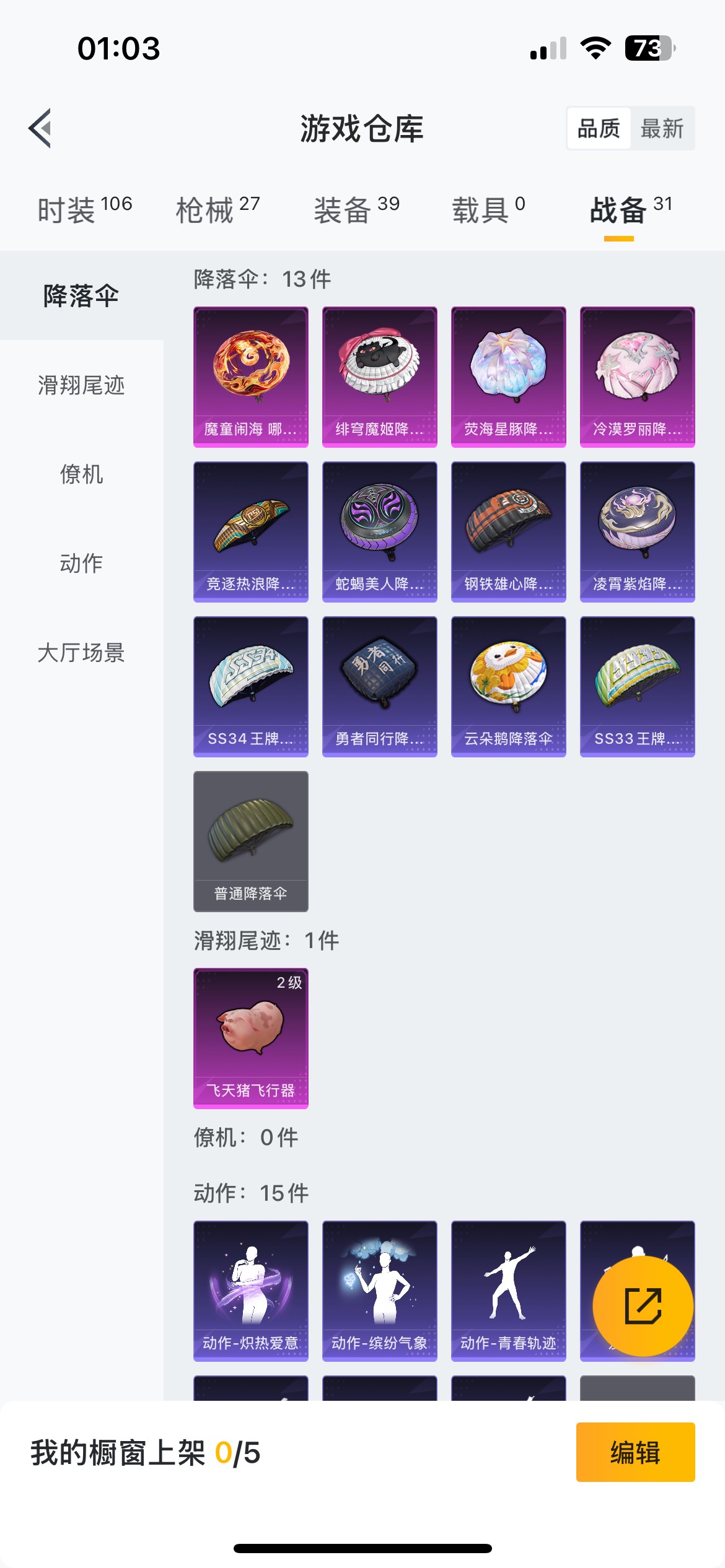Open the 云朵鹅降落伞 item
Screen dimensions: 725x1568
508,686
